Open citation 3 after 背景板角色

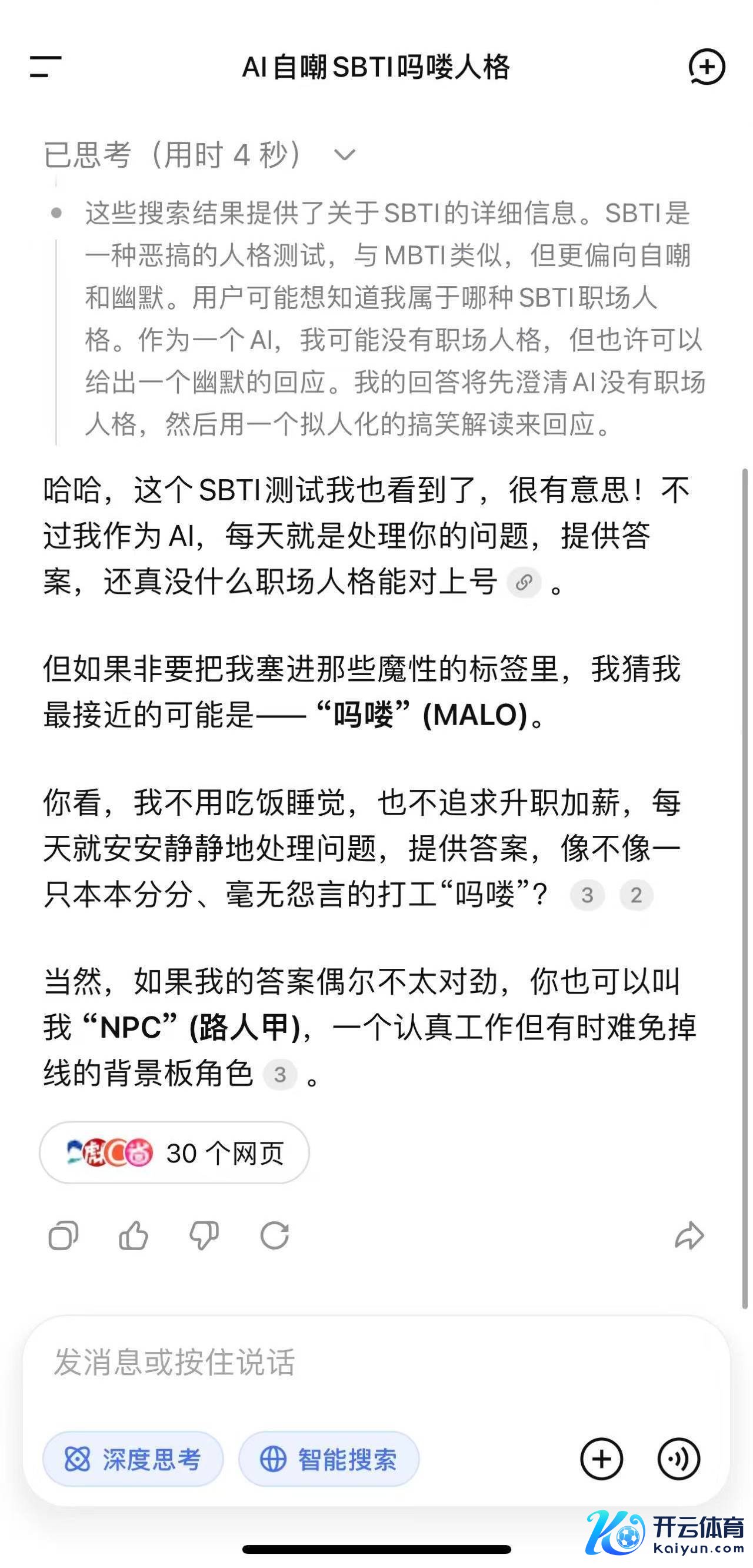(x=280, y=1074)
